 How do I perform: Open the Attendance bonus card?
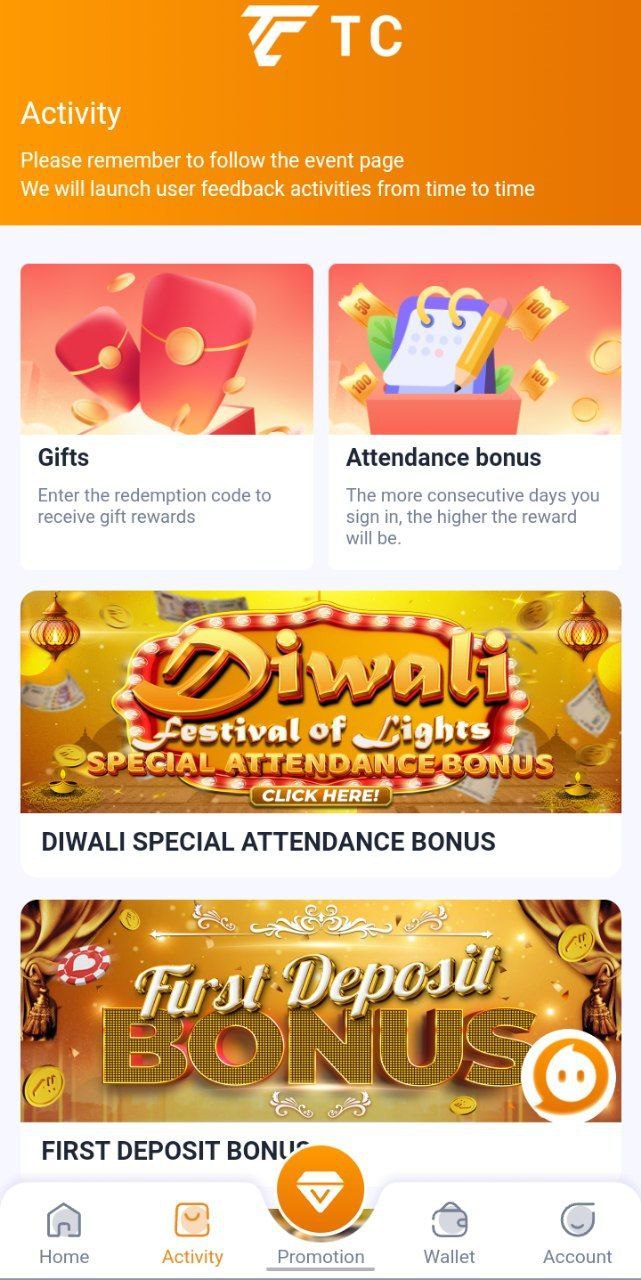(x=474, y=415)
